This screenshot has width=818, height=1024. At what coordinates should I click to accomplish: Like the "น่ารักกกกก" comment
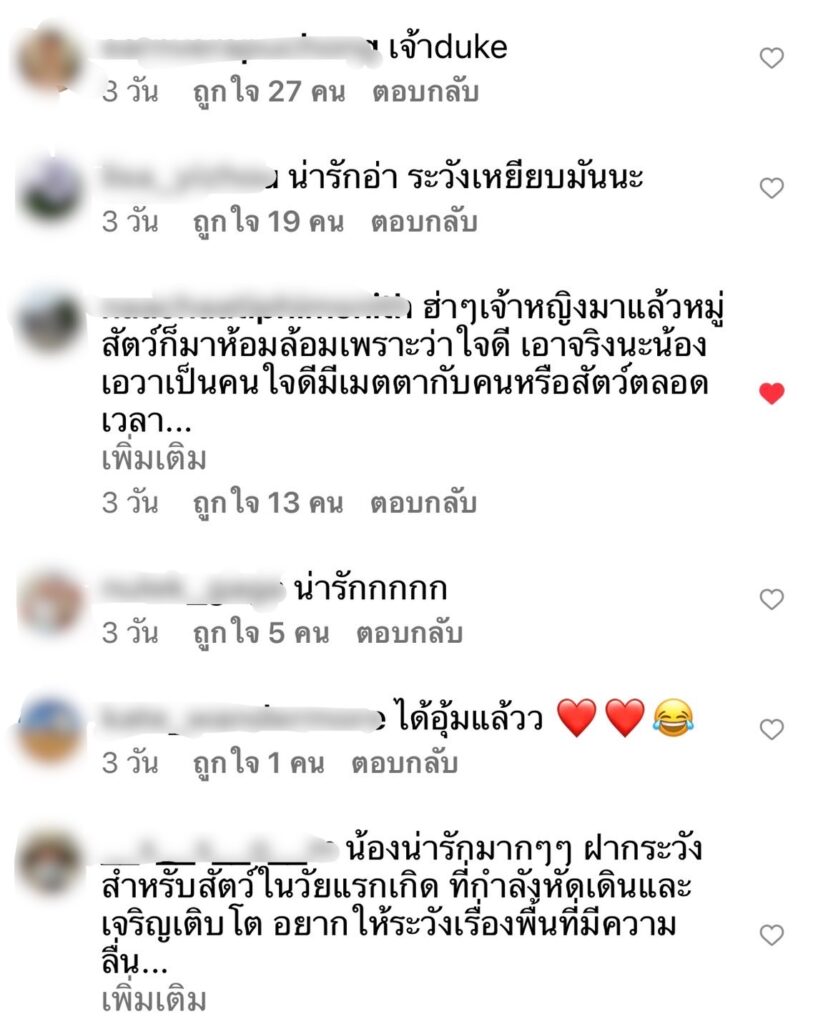771,599
